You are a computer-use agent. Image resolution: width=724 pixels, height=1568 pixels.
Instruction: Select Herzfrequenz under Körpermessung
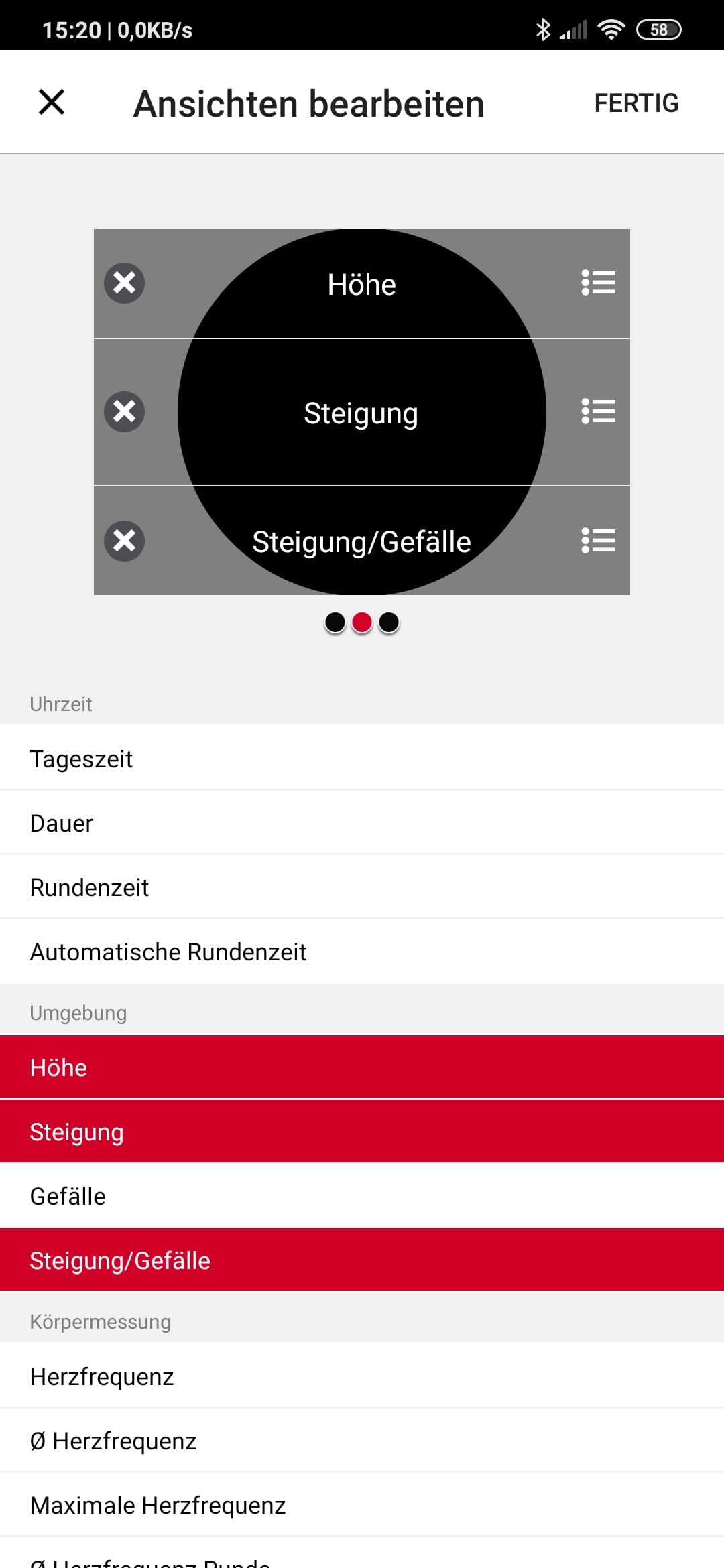coord(362,1376)
